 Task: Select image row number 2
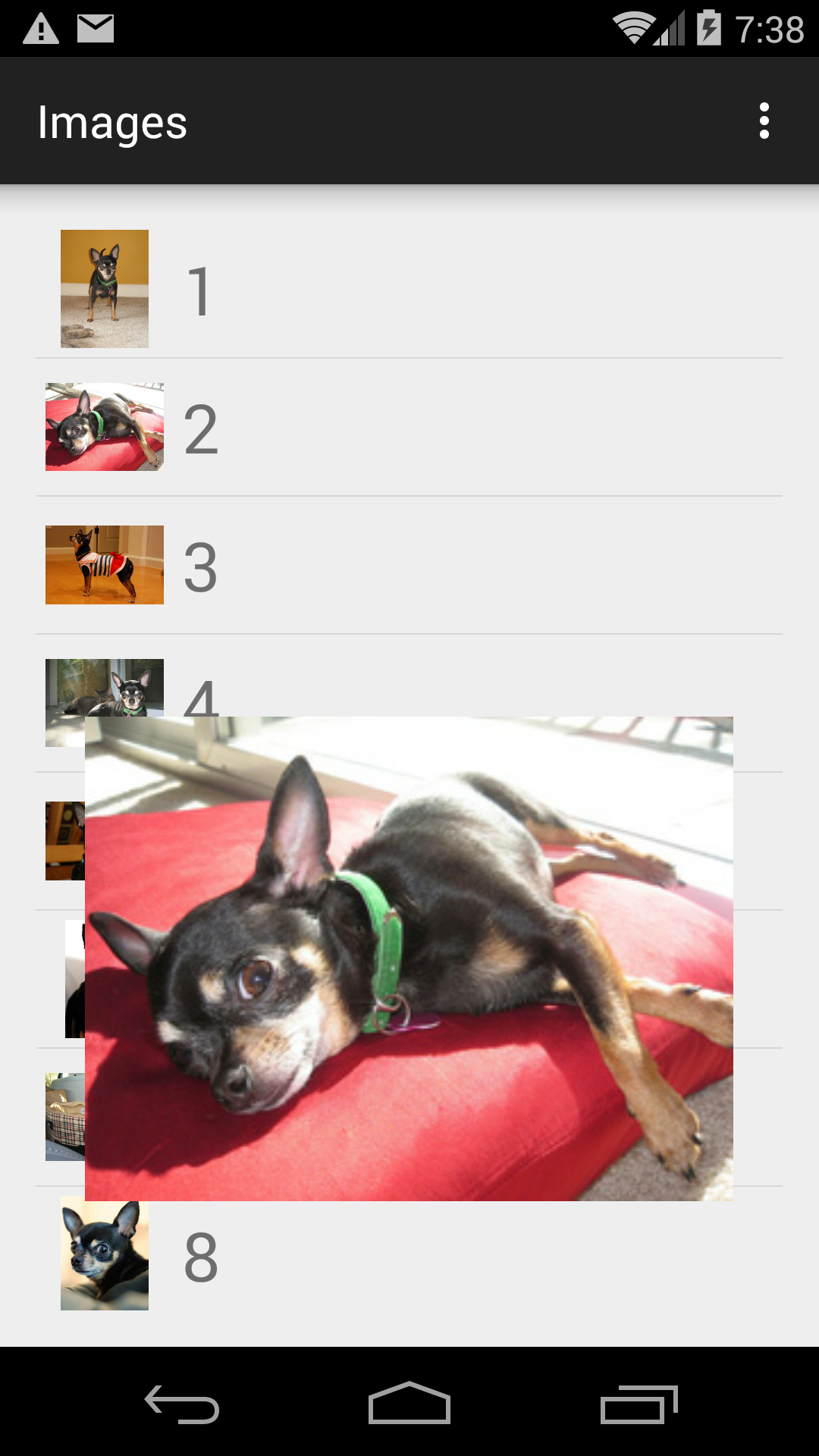(409, 428)
